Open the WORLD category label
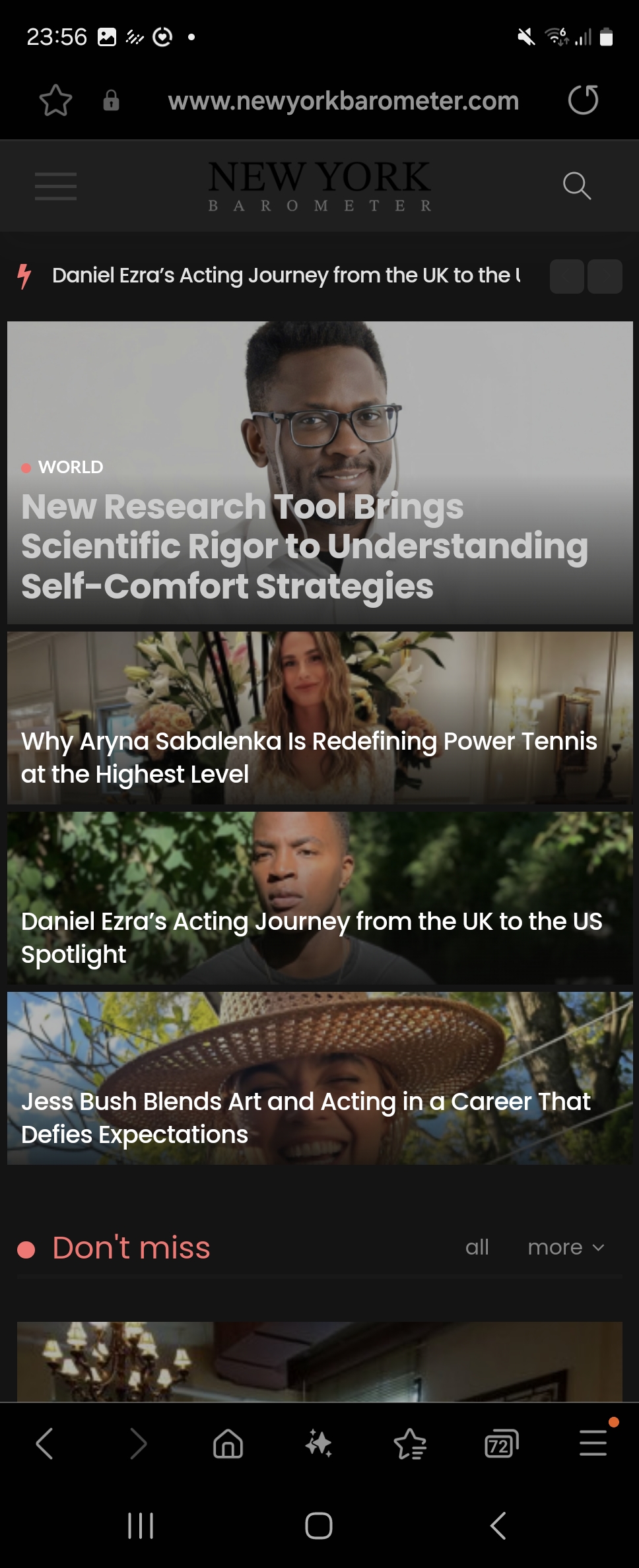The width and height of the screenshot is (639, 1568). [71, 467]
